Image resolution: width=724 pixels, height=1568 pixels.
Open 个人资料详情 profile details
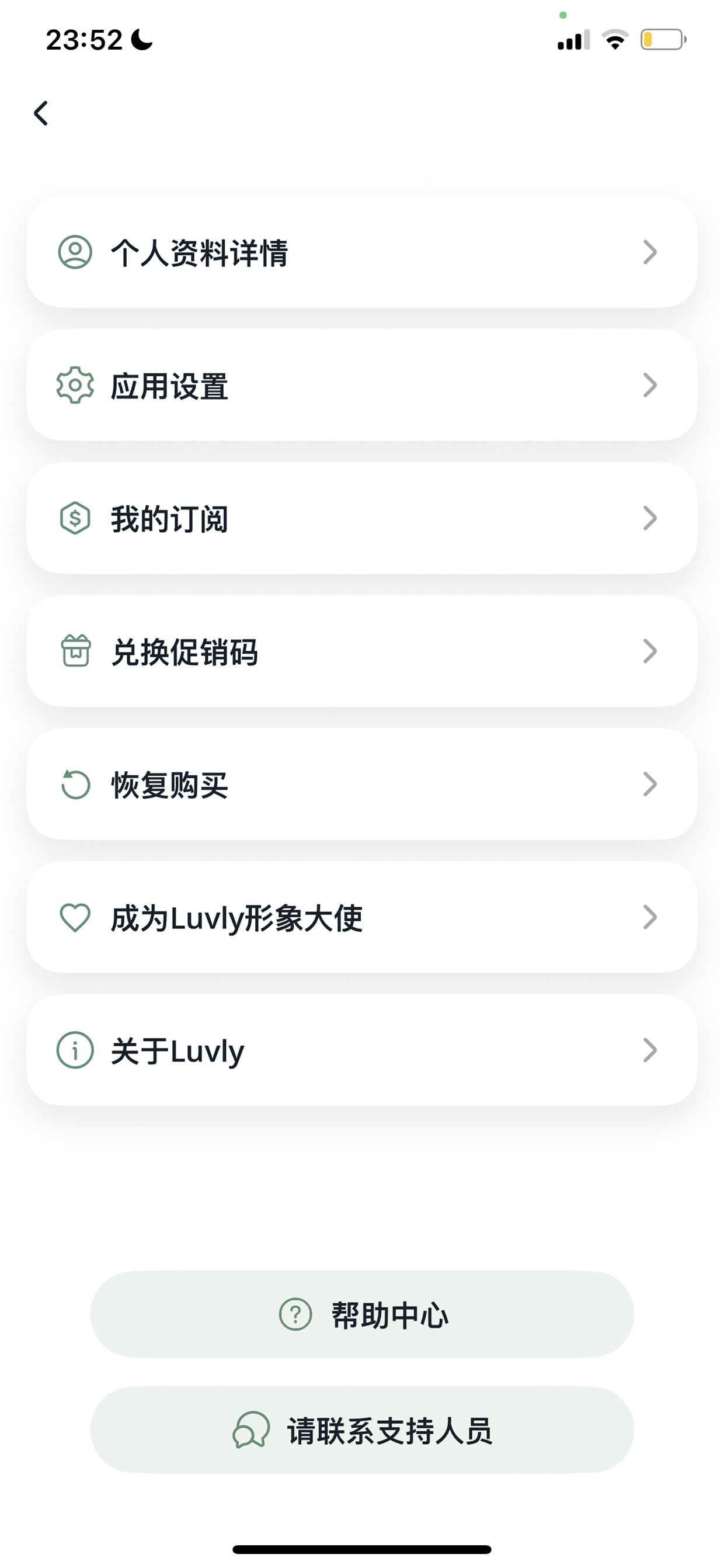tap(362, 252)
